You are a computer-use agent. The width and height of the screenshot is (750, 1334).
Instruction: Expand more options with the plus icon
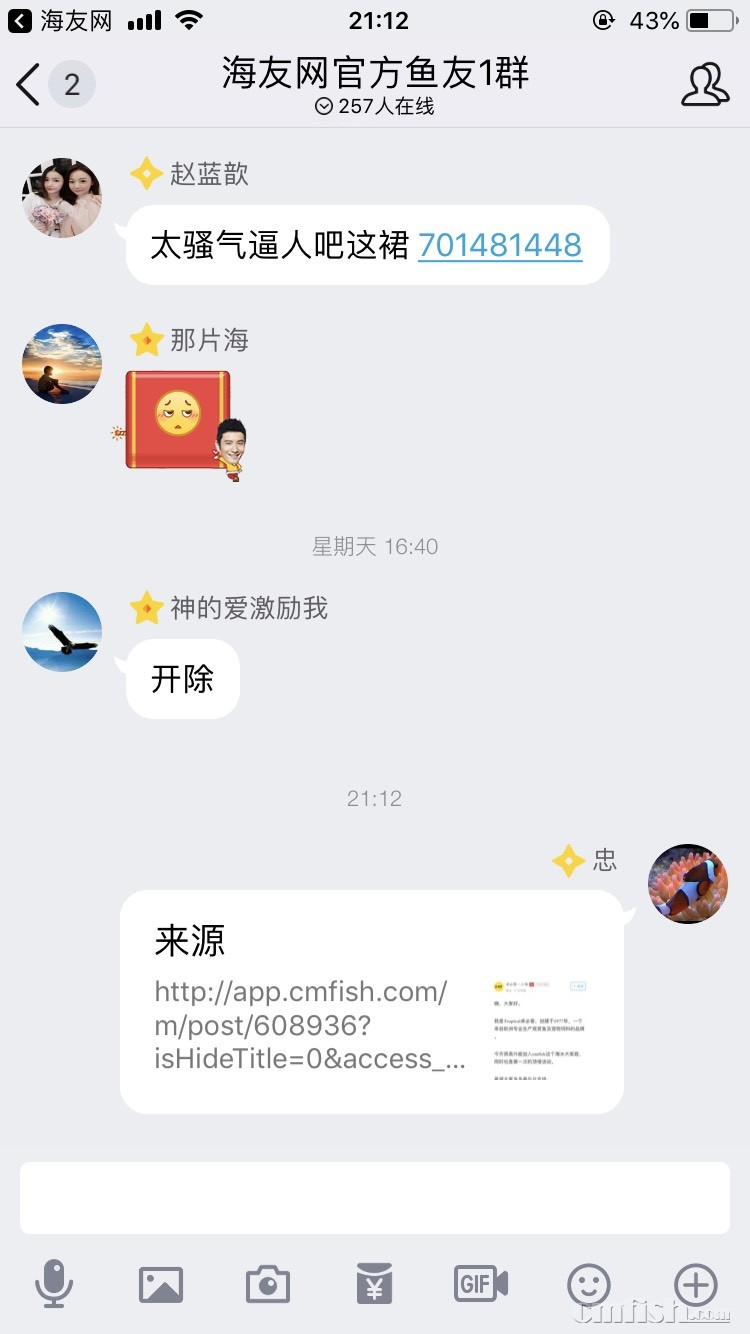(x=696, y=1283)
